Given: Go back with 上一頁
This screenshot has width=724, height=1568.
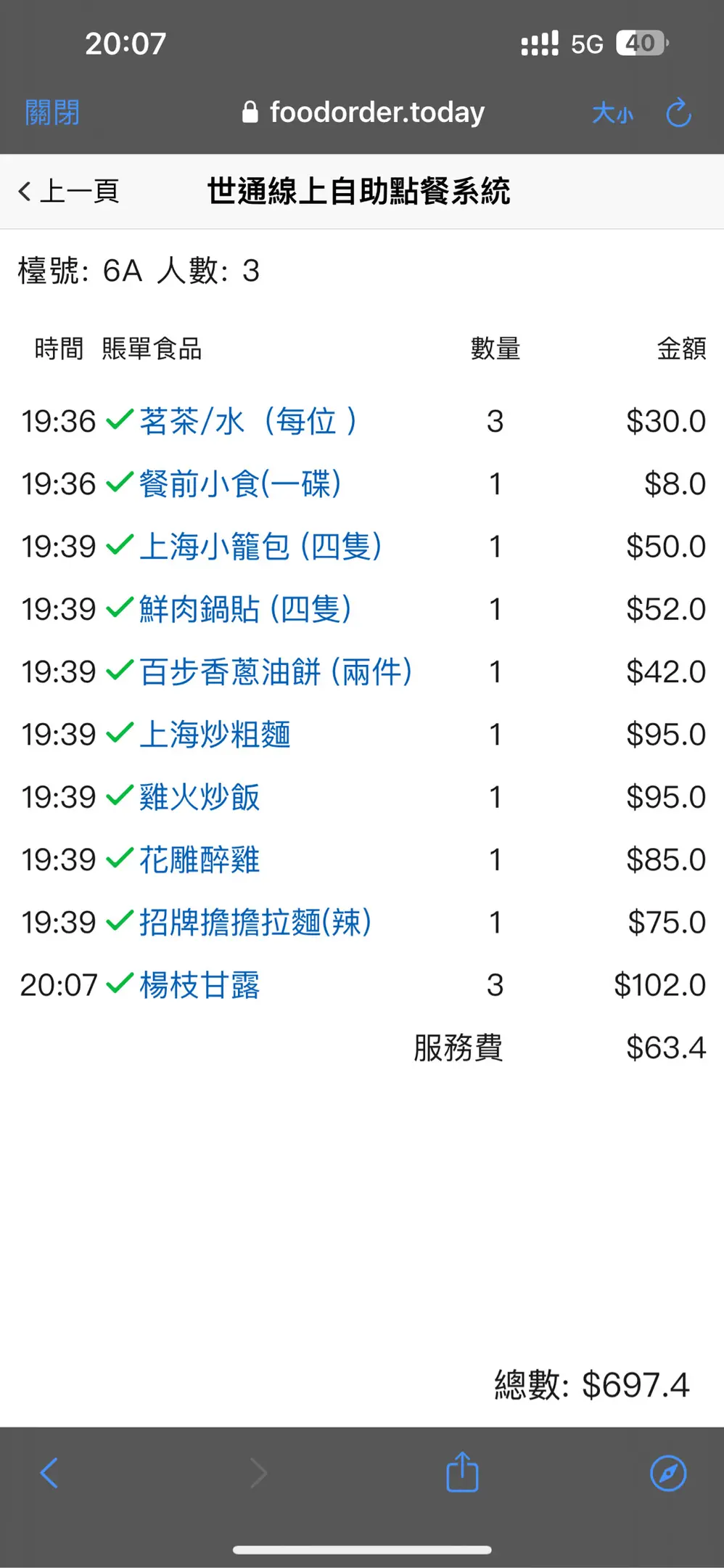Looking at the screenshot, I should coord(68,192).
